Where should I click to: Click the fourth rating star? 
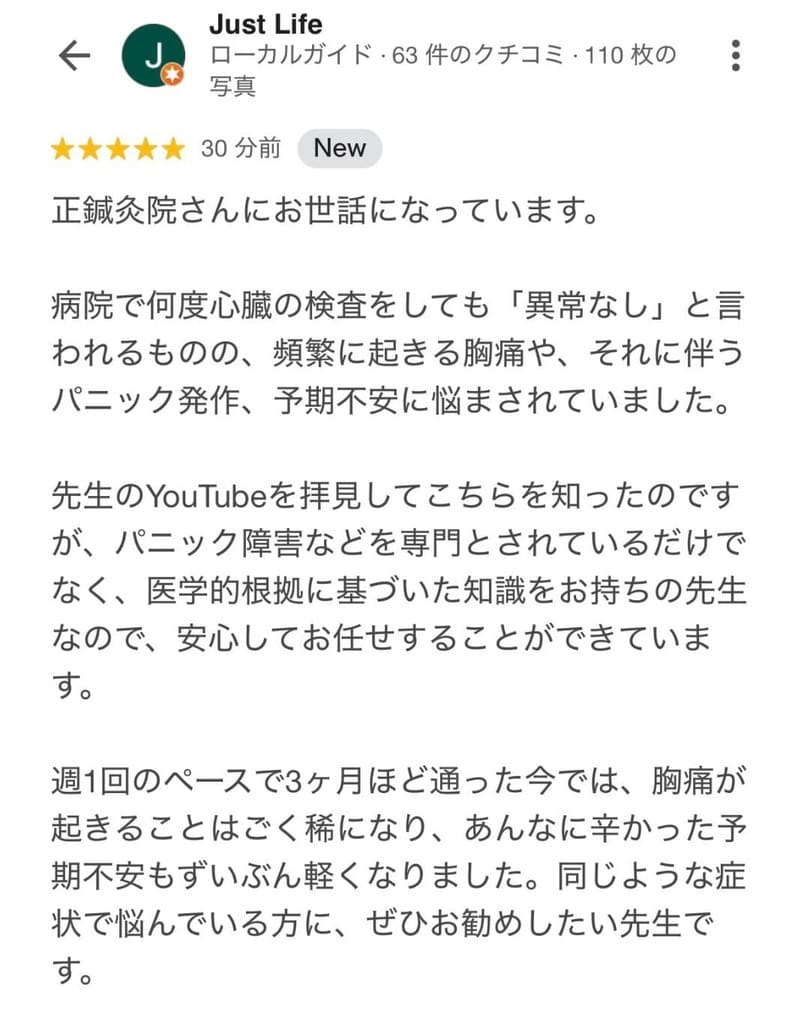pyautogui.click(x=143, y=149)
